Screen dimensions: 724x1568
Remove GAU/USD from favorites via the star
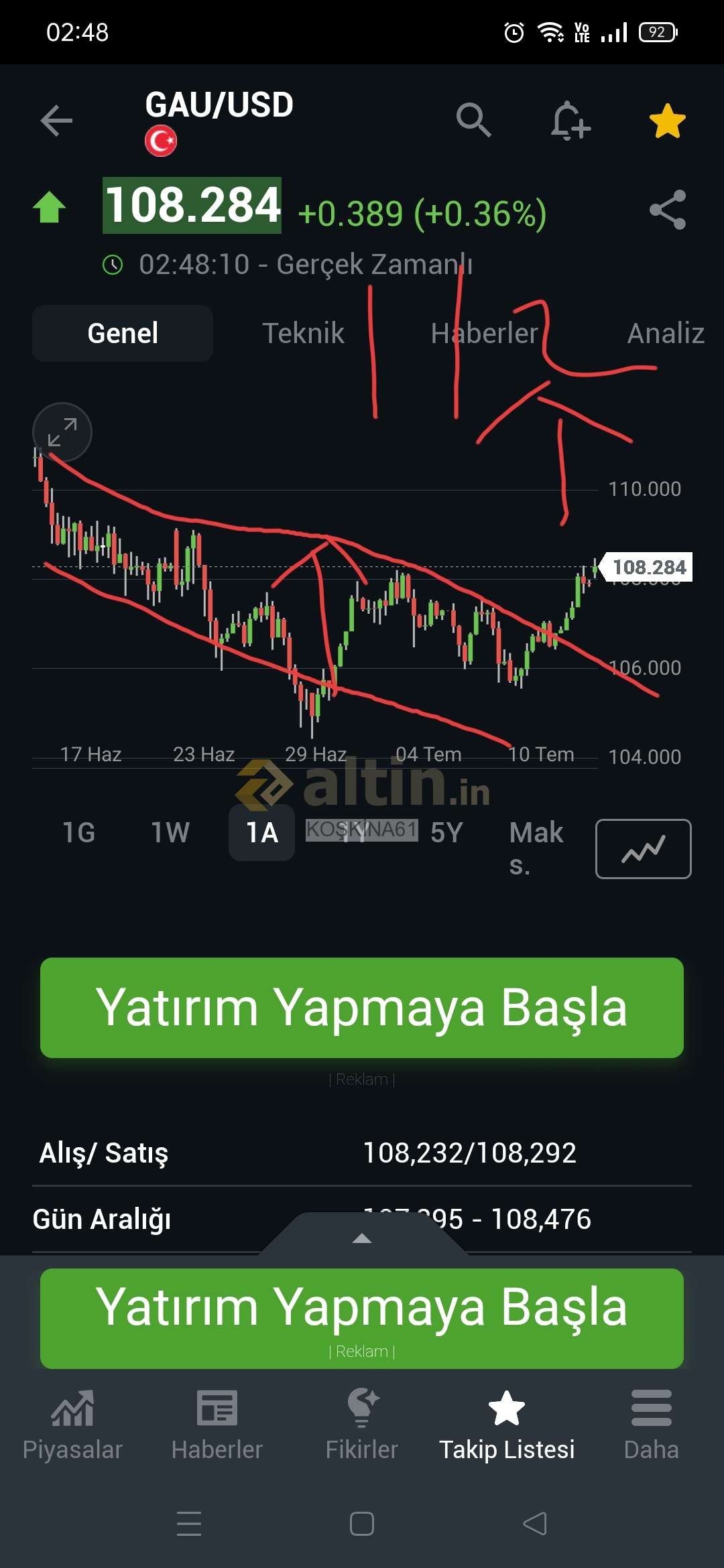pyautogui.click(x=668, y=121)
